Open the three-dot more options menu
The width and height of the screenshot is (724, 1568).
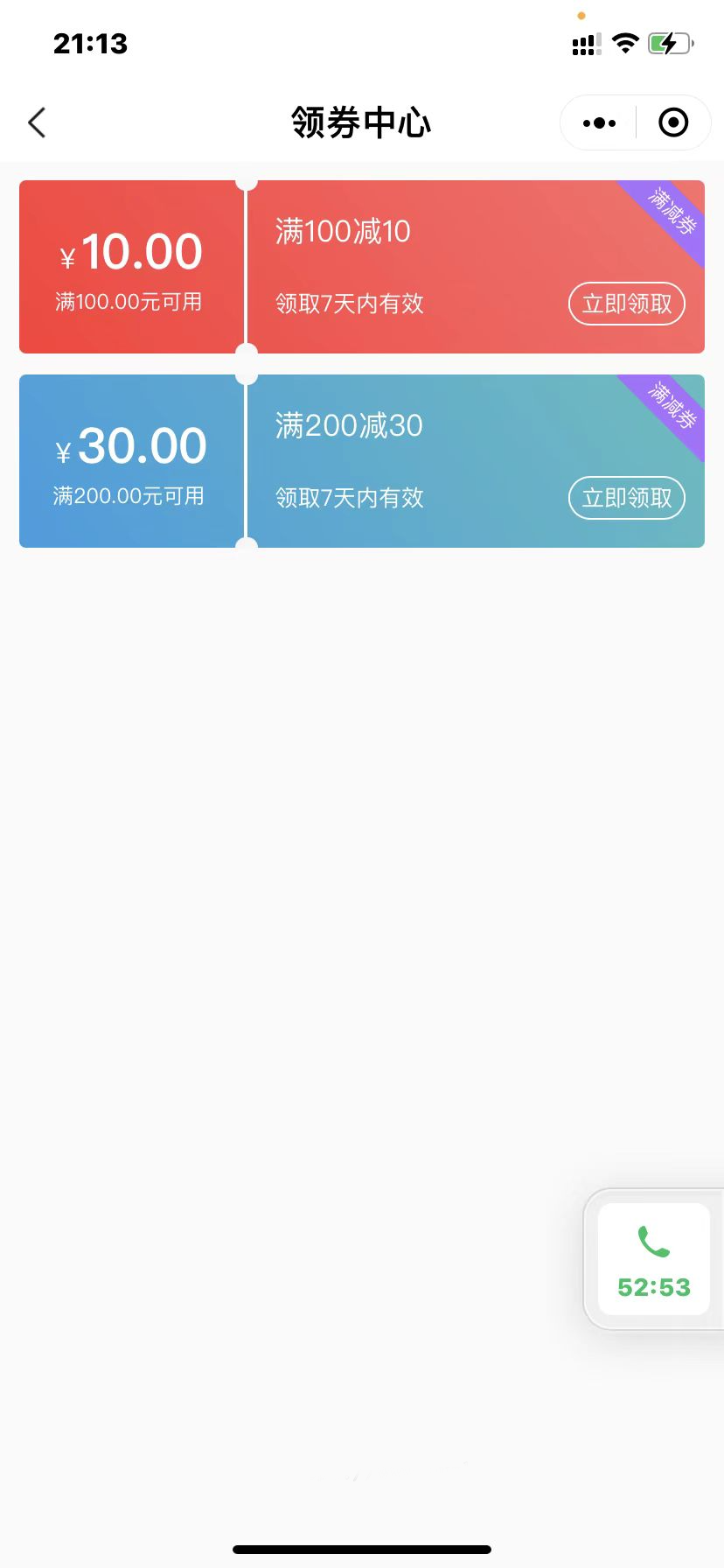(x=598, y=122)
